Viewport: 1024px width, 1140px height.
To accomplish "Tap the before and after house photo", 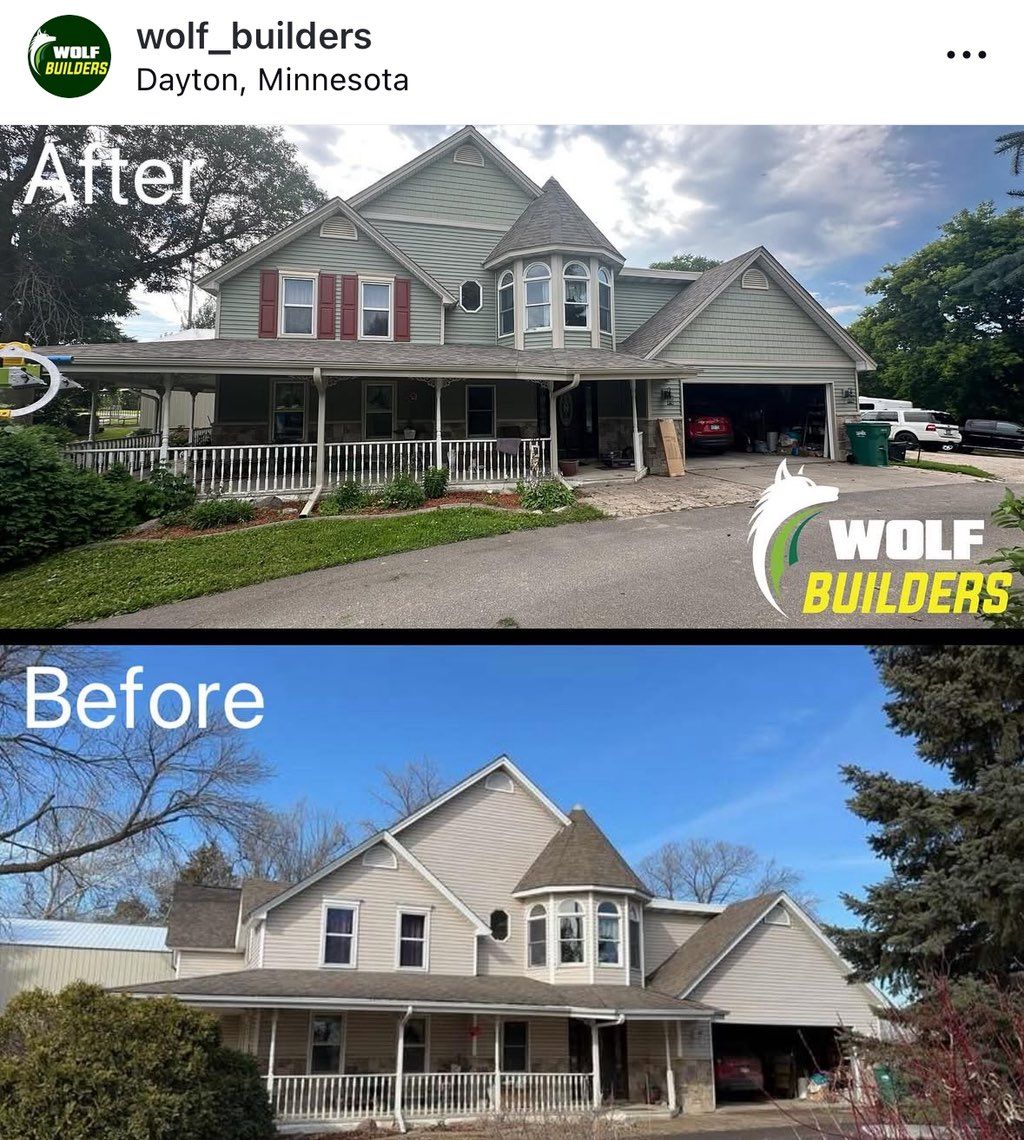I will (512, 630).
